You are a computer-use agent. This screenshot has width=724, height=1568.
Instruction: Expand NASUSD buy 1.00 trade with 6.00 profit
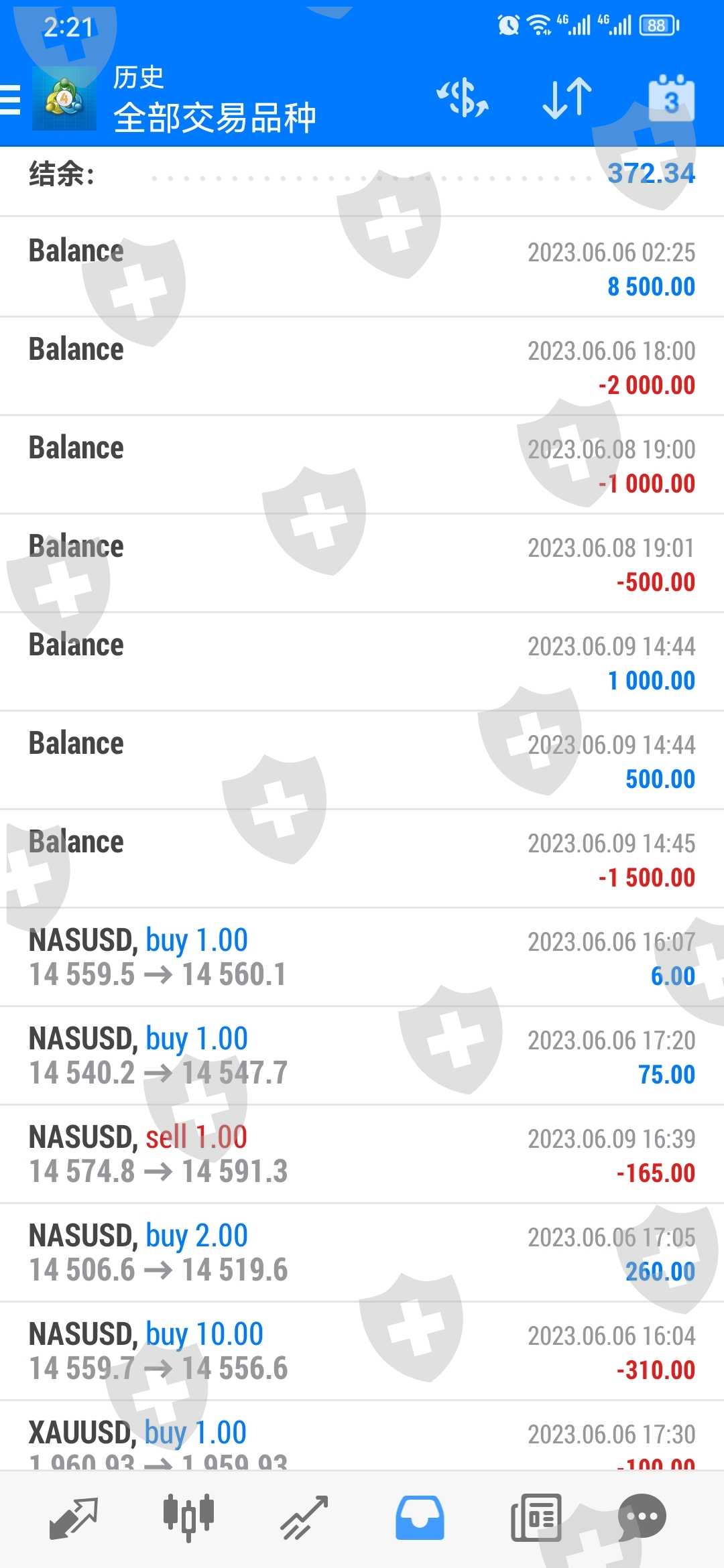coord(362,957)
